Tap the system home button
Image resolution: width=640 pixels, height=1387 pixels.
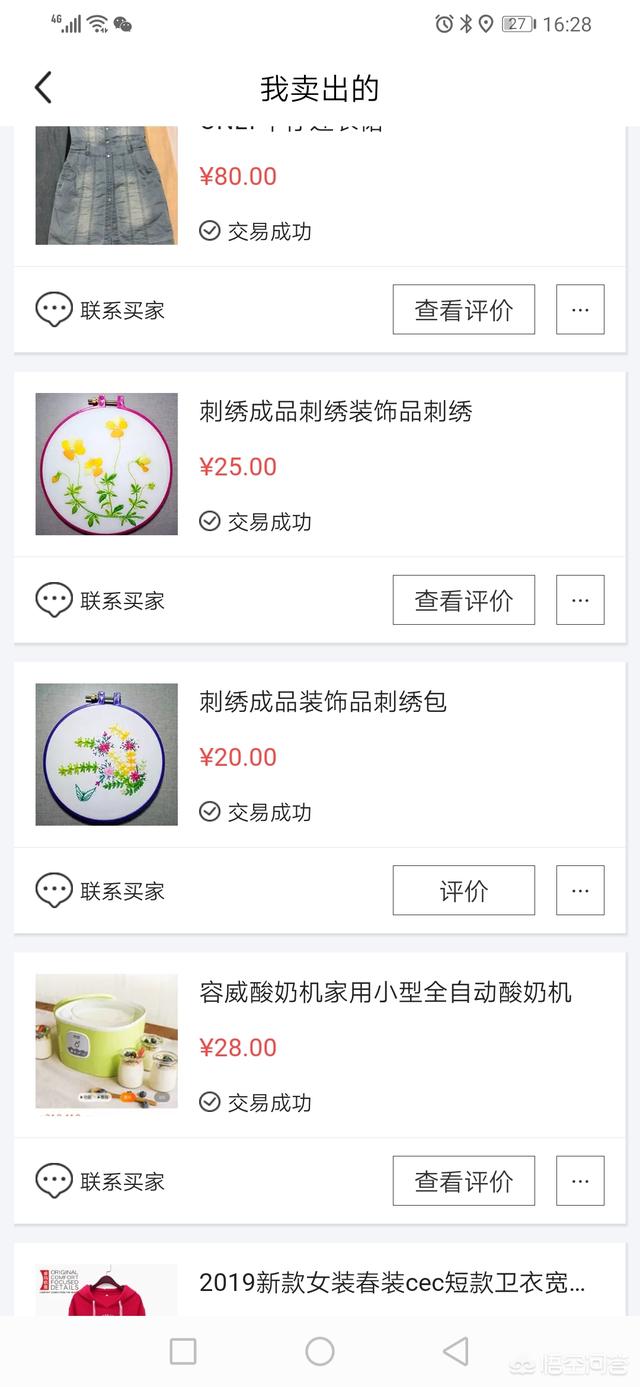(x=320, y=1352)
